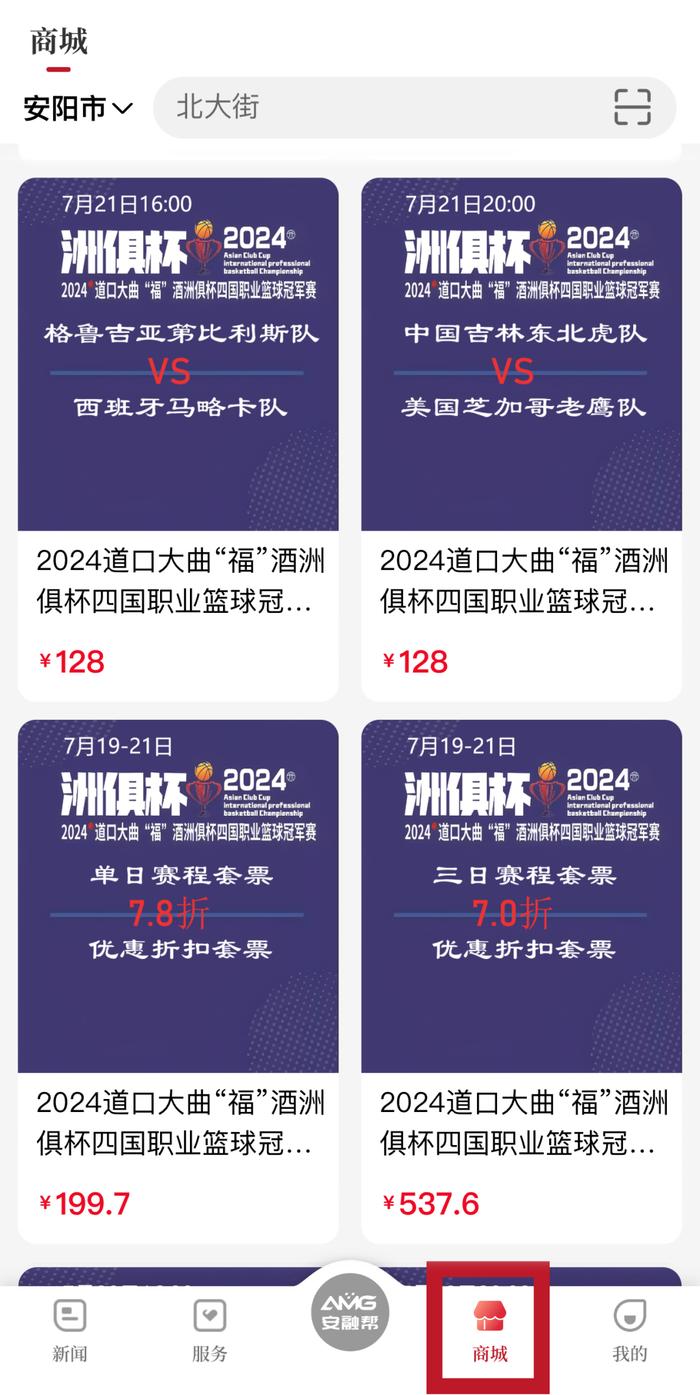Switch to the 新闻 tab
This screenshot has width=700, height=1395.
pos(70,1331)
